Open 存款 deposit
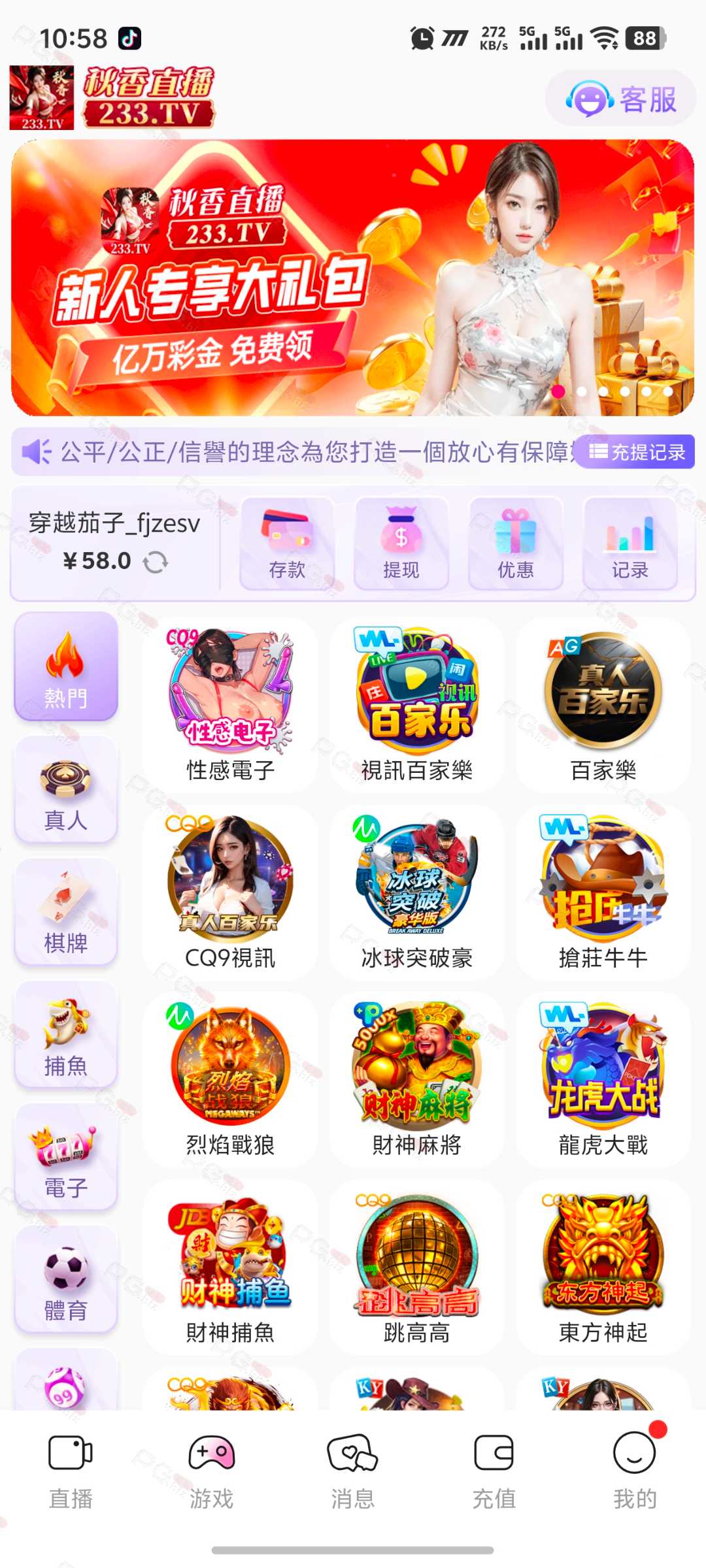This screenshot has width=706, height=1568. [x=287, y=544]
